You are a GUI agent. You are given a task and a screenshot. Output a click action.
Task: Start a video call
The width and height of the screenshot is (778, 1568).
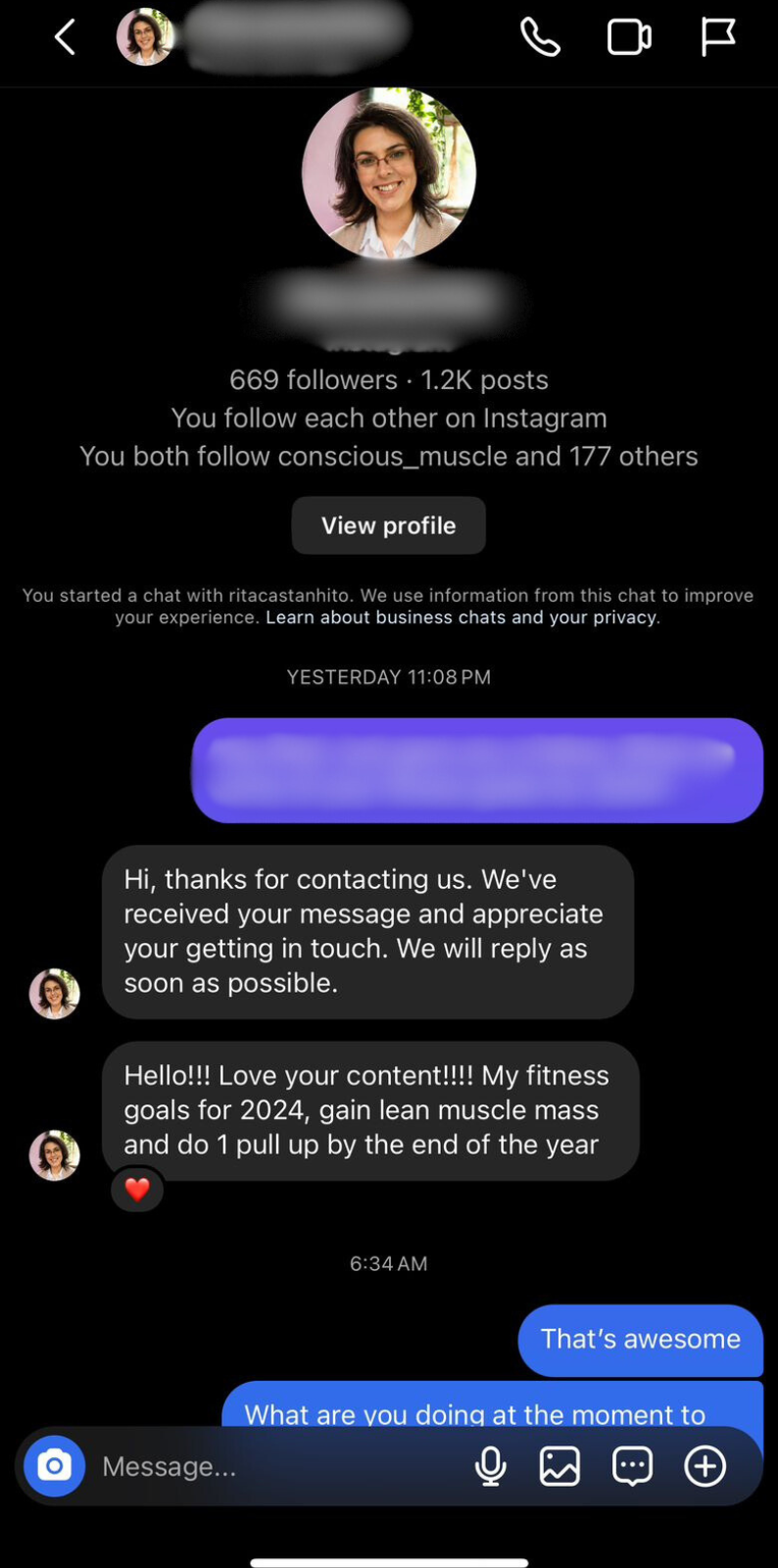(629, 38)
